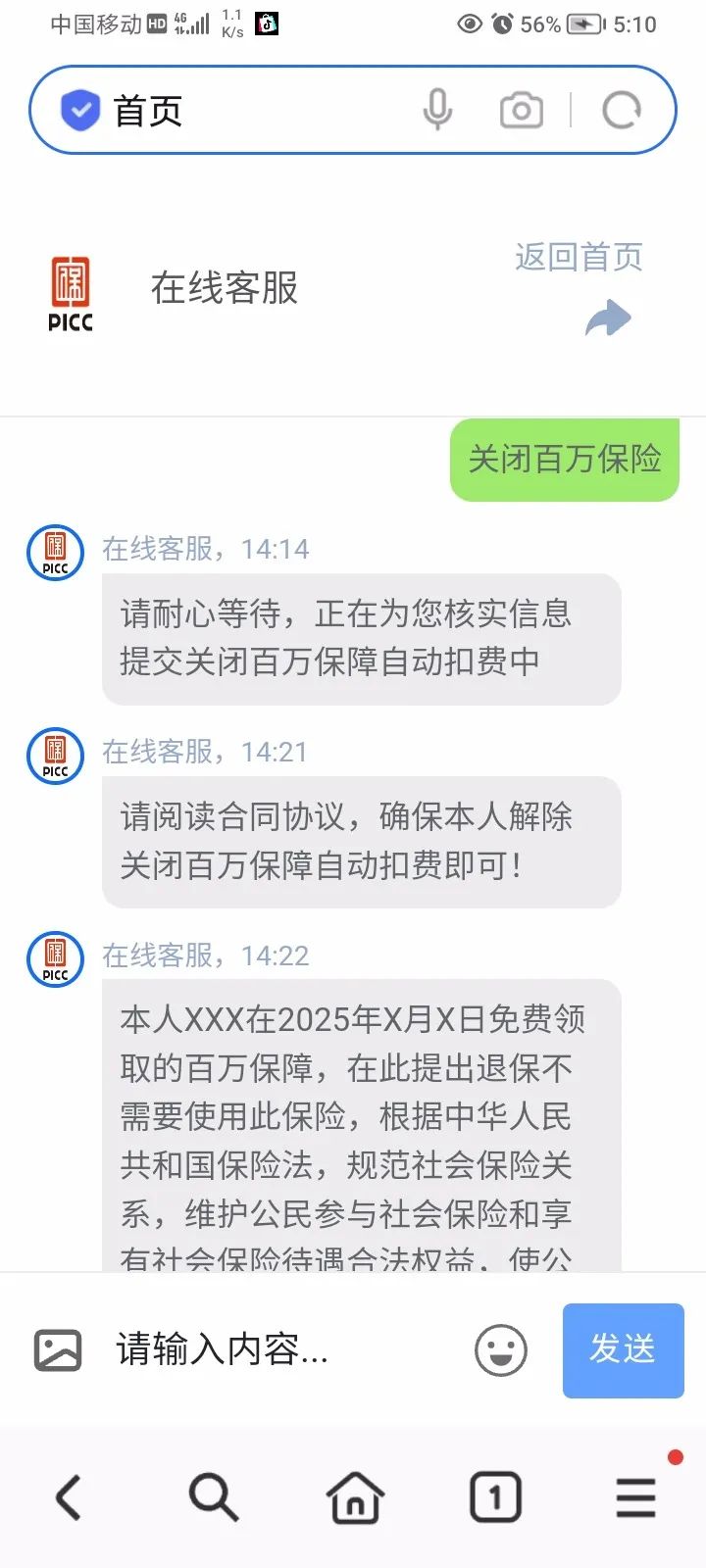706x1568 pixels.
Task: Open camera search in the address bar
Action: click(521, 111)
